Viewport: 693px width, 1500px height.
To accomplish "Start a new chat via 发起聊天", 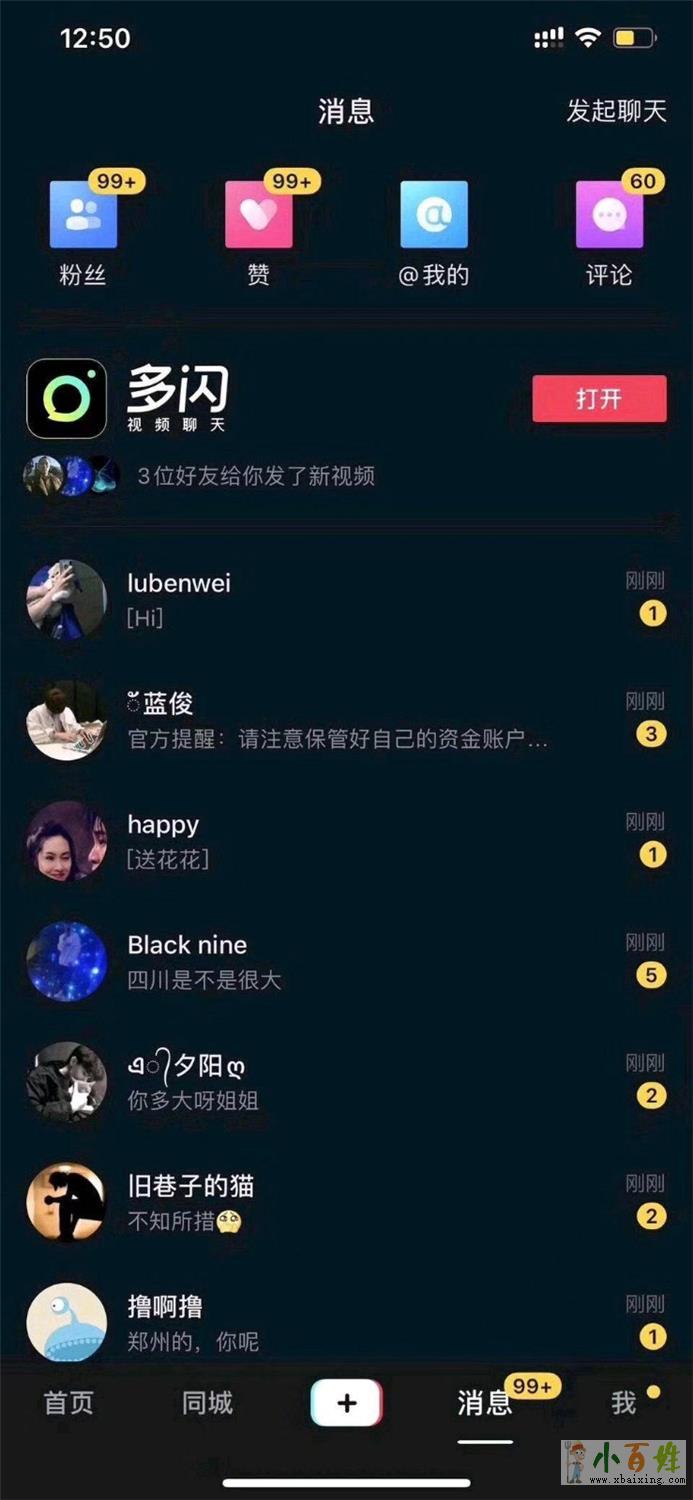I will [x=616, y=111].
